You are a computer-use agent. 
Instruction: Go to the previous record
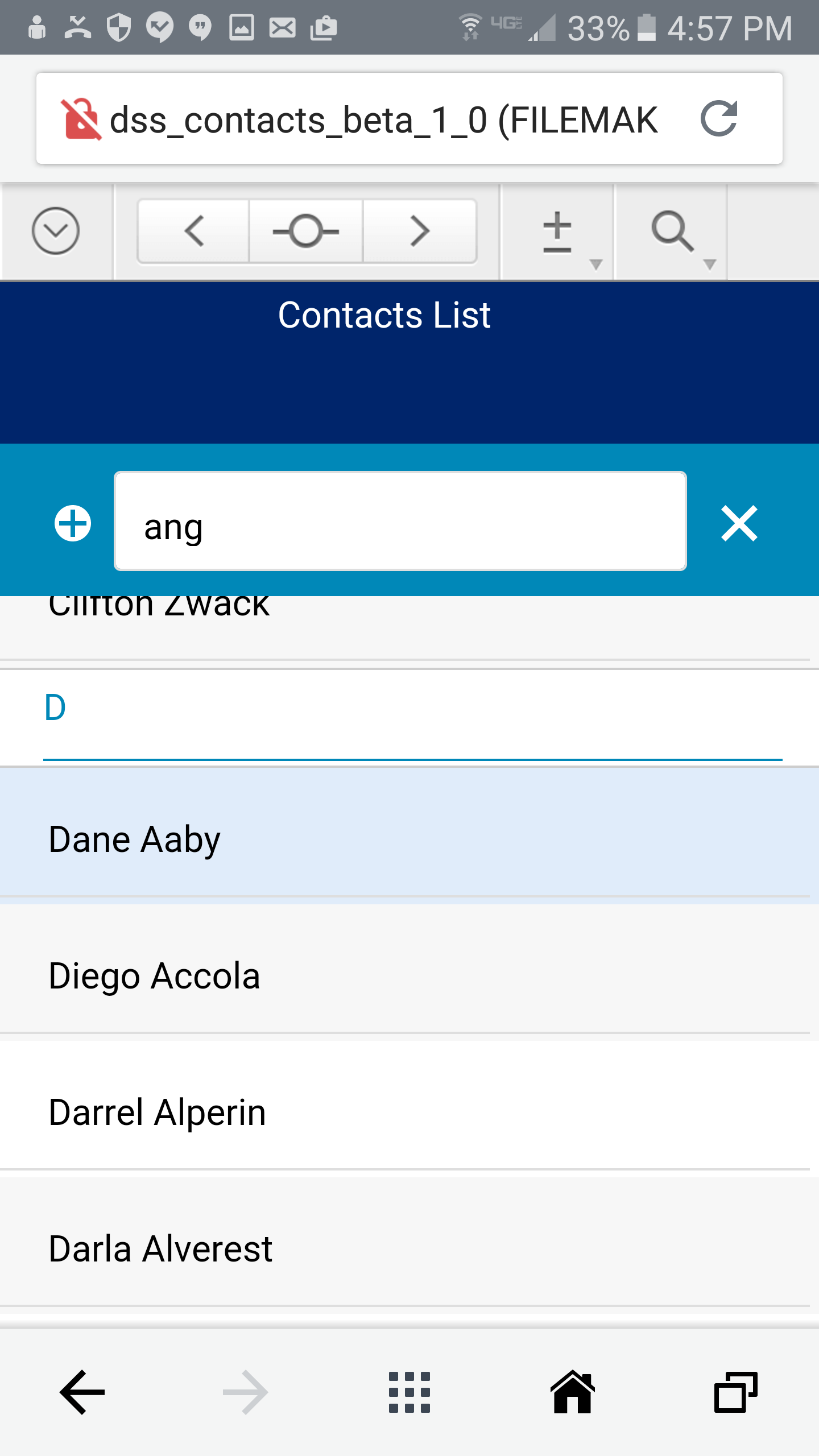[193, 231]
